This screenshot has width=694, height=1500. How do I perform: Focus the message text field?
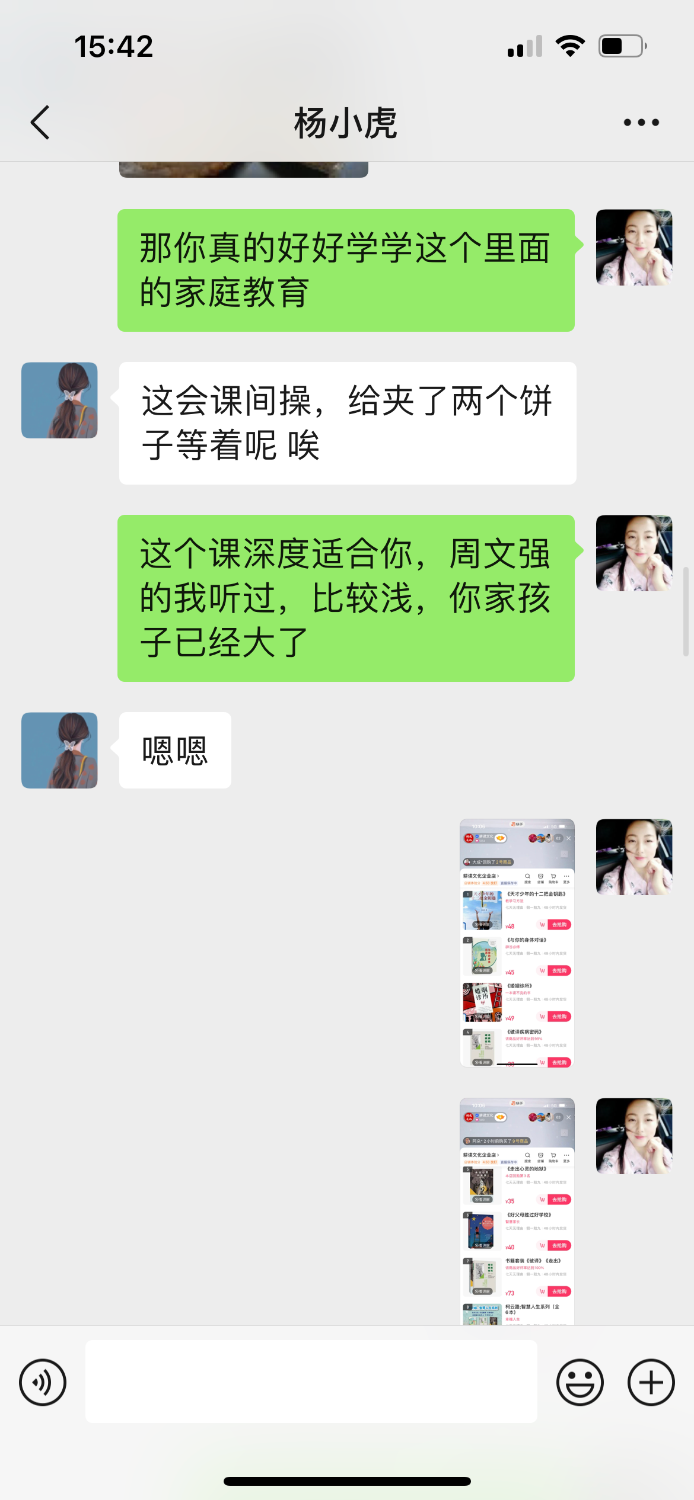click(x=310, y=1381)
